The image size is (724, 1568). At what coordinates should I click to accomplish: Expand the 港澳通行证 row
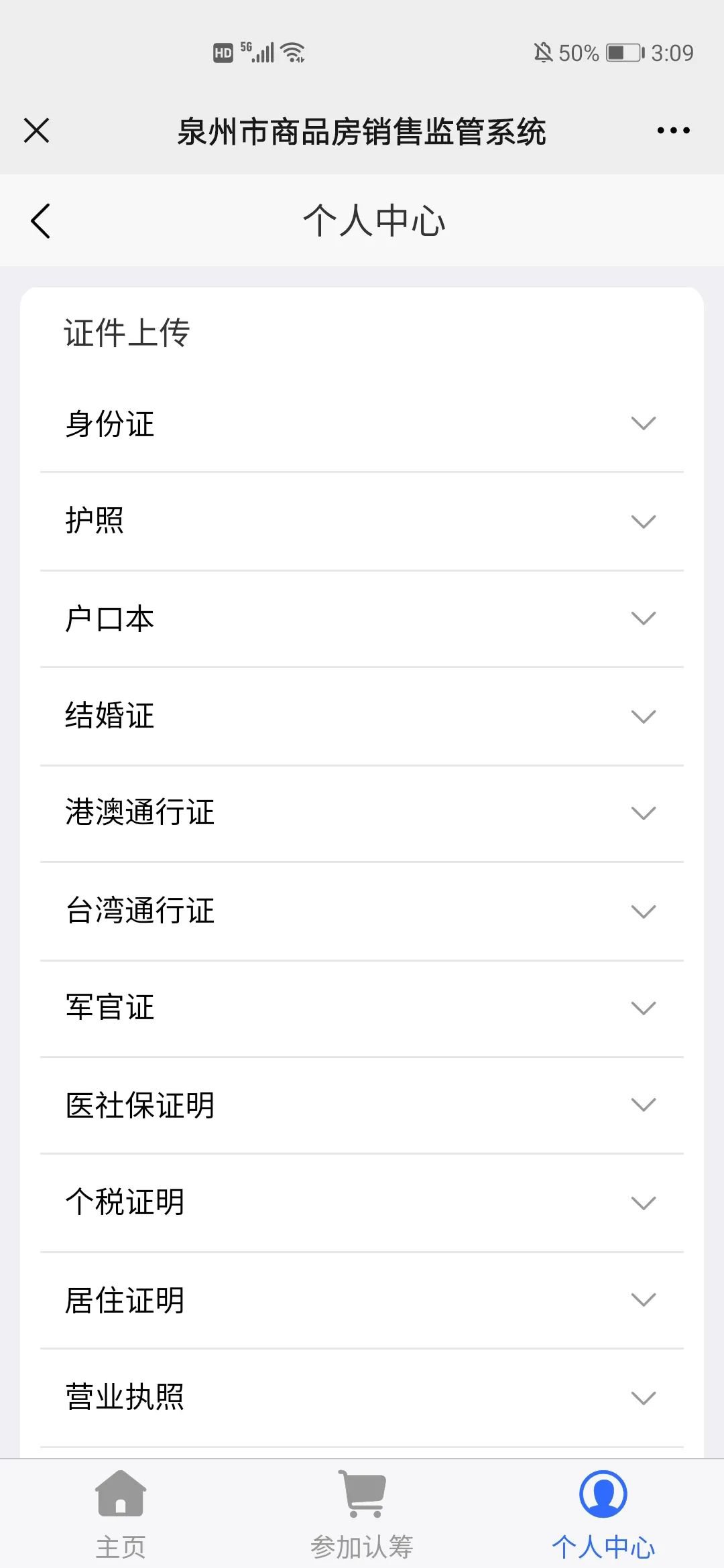click(362, 813)
